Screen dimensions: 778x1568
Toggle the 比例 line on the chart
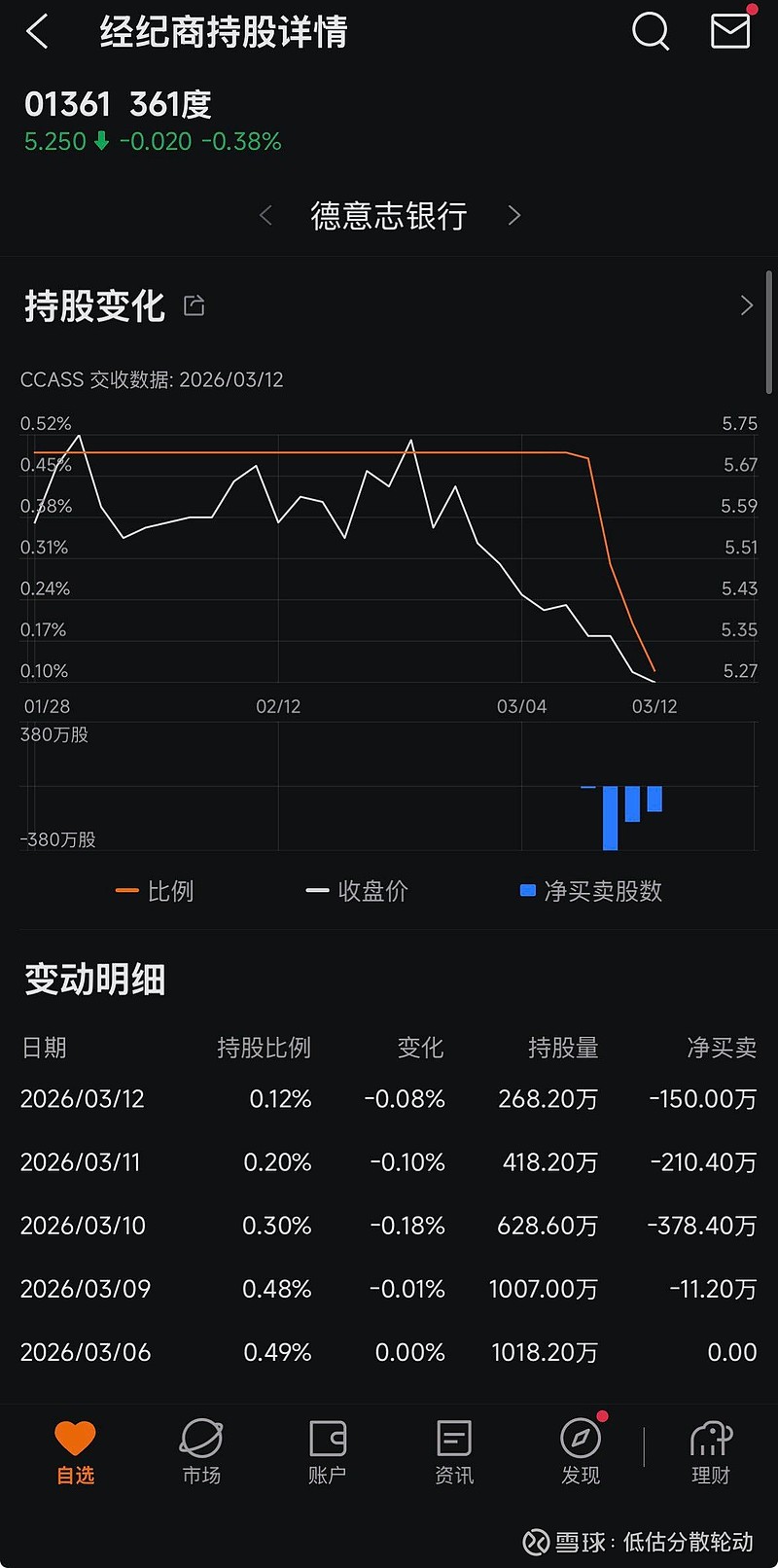pyautogui.click(x=156, y=891)
